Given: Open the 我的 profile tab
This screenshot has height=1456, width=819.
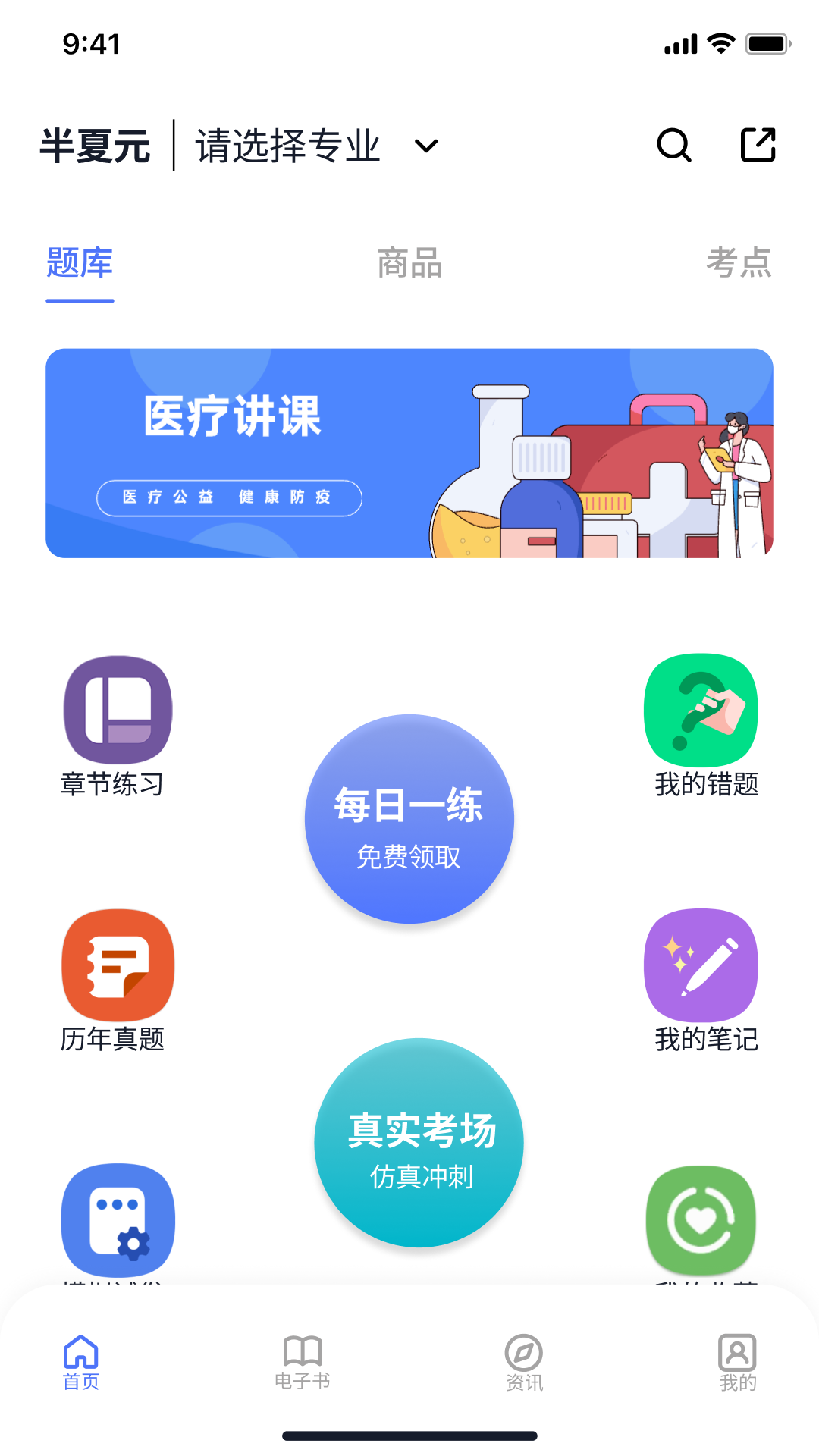Looking at the screenshot, I should tap(738, 1363).
